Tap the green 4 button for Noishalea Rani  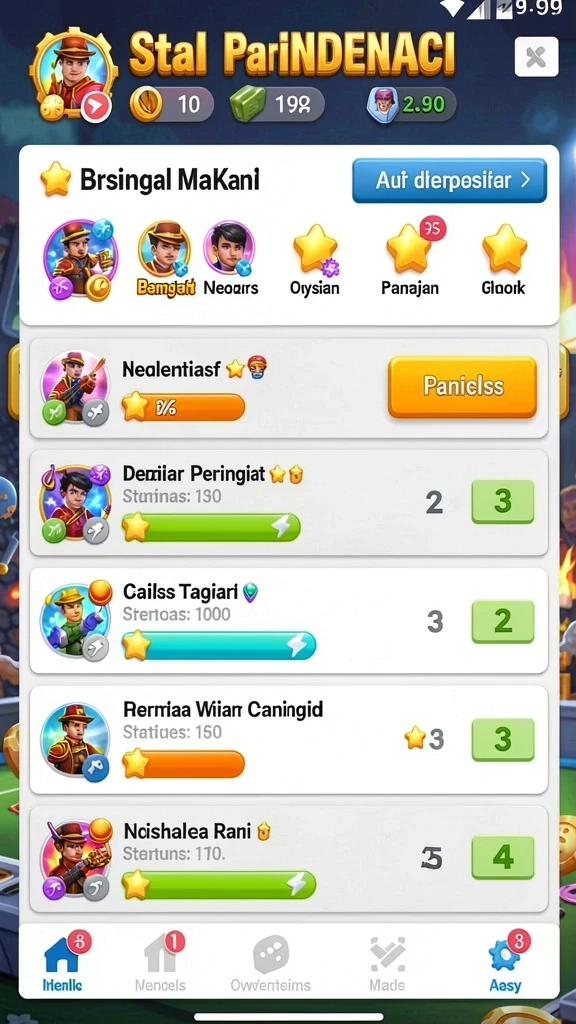pyautogui.click(x=503, y=857)
